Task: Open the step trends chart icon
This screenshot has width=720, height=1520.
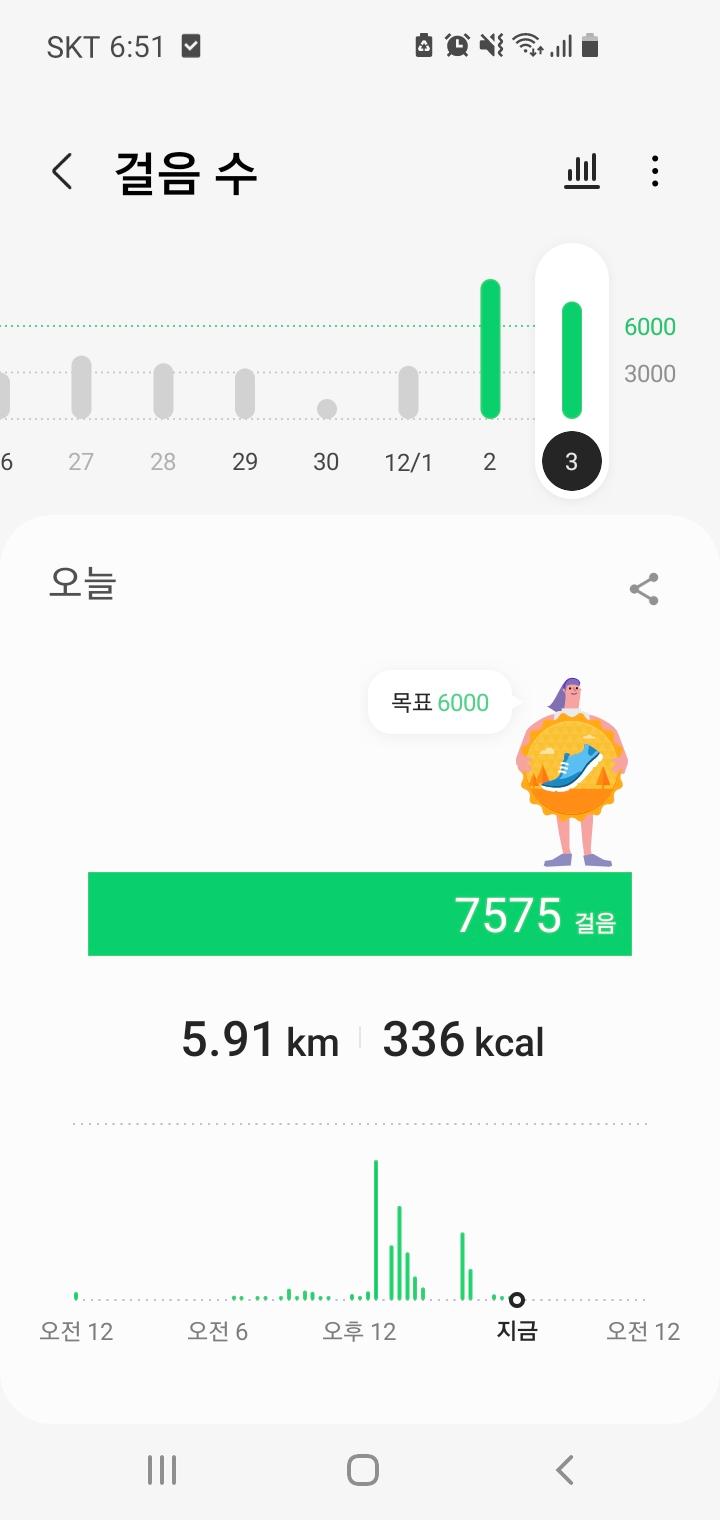Action: click(581, 172)
